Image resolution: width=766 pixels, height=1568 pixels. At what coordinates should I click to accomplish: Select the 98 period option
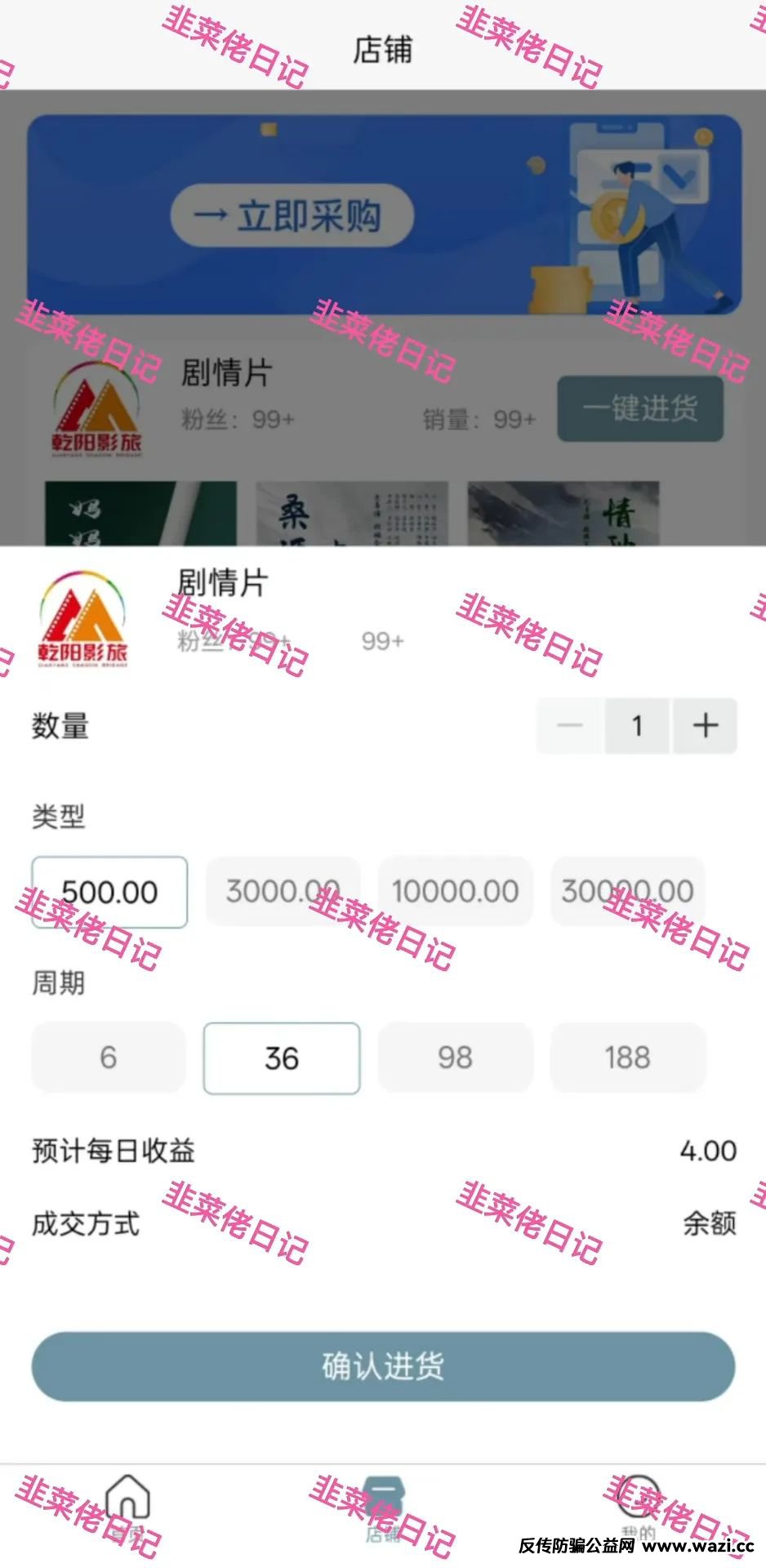[455, 1058]
